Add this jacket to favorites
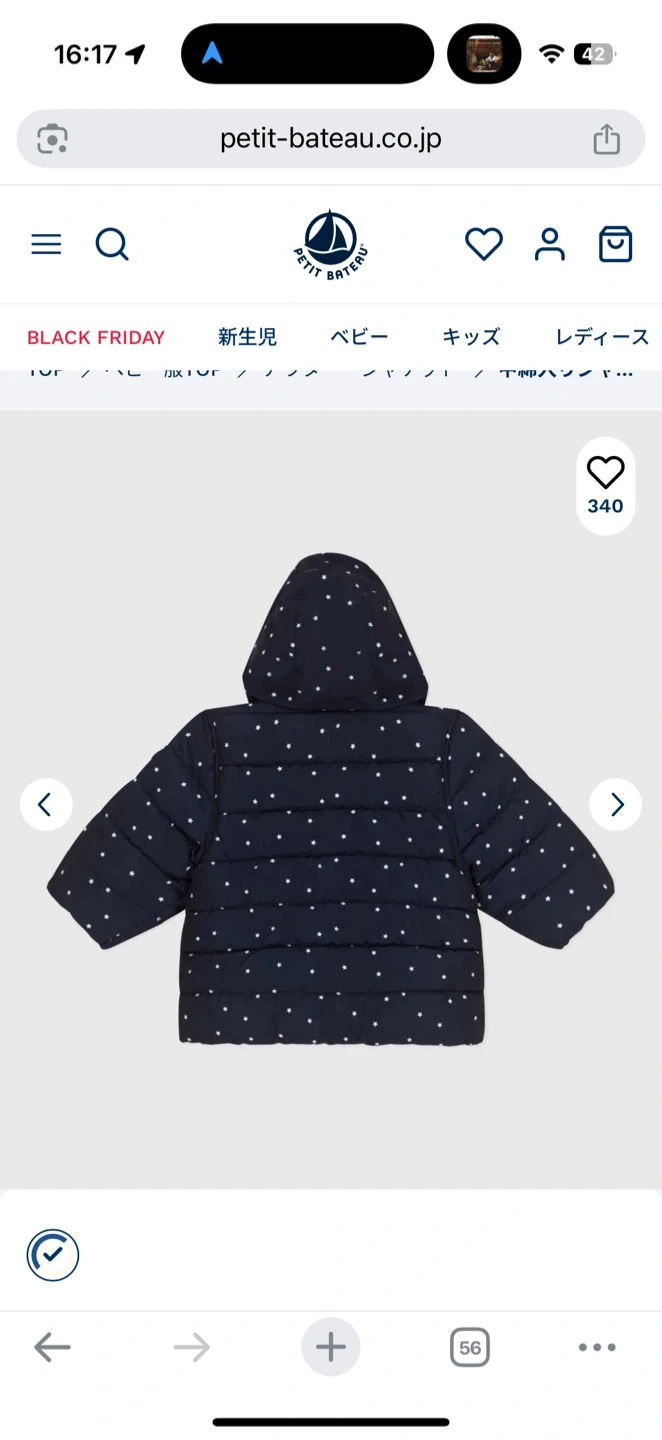This screenshot has height=1440, width=662. click(x=605, y=473)
